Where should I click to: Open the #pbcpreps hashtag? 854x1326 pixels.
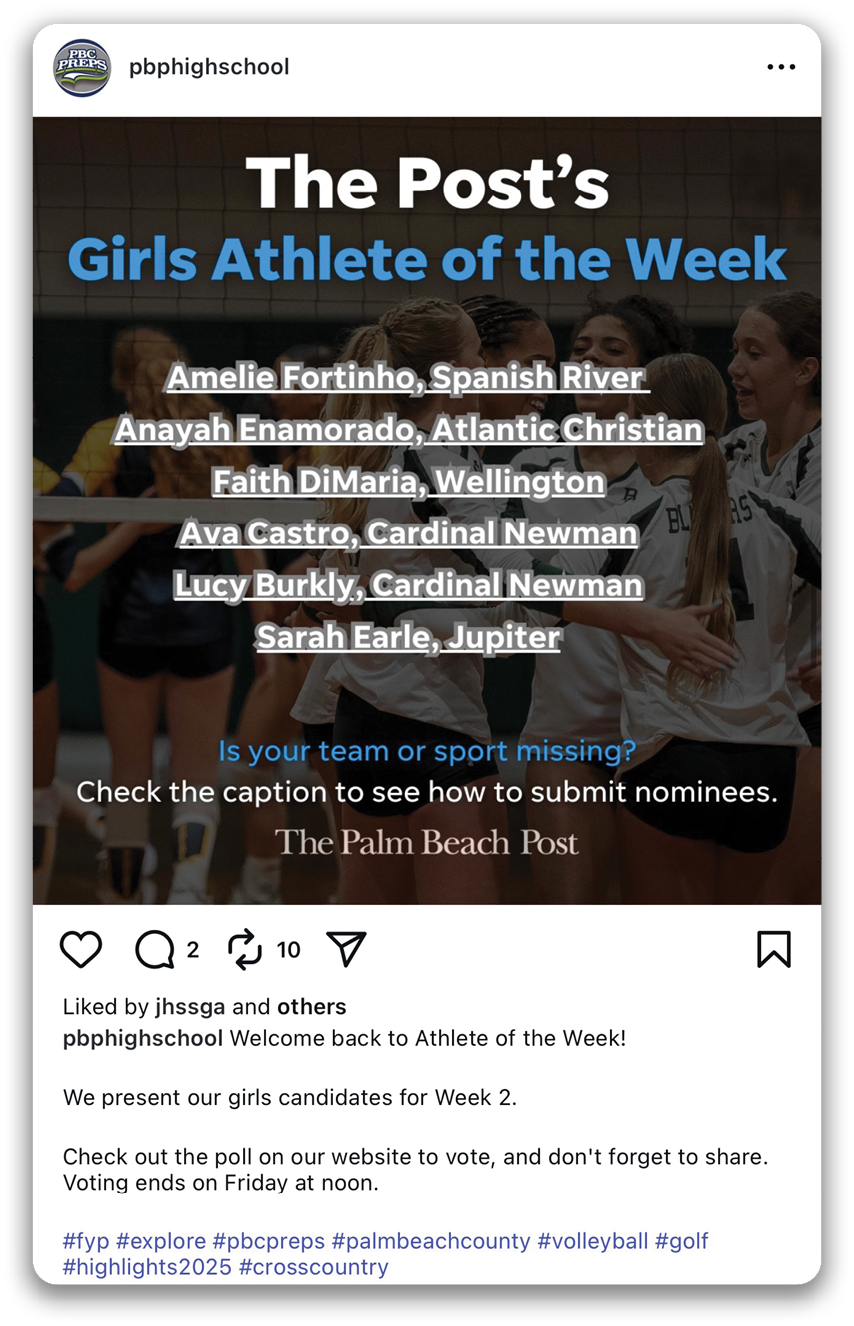pos(269,1241)
